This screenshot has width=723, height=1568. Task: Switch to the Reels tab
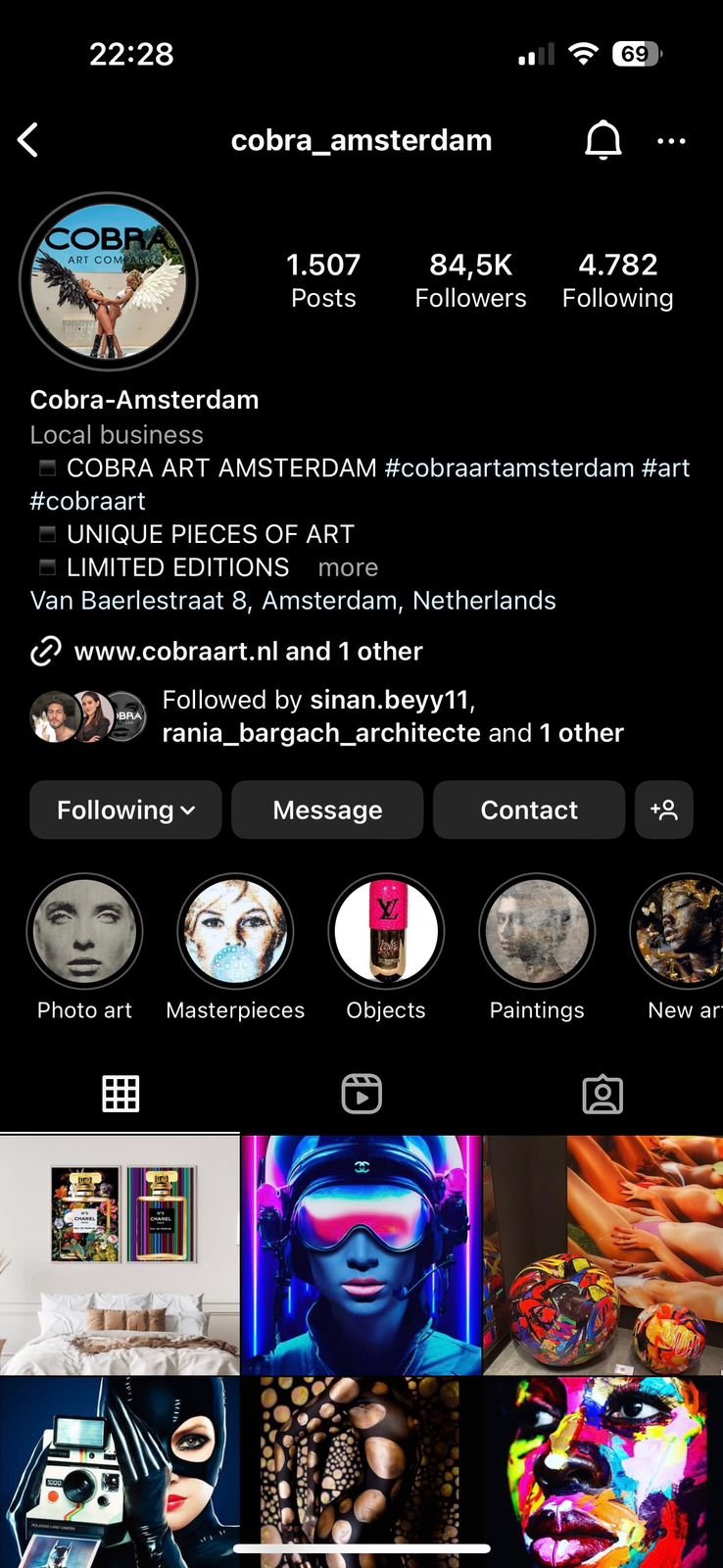click(x=361, y=1094)
